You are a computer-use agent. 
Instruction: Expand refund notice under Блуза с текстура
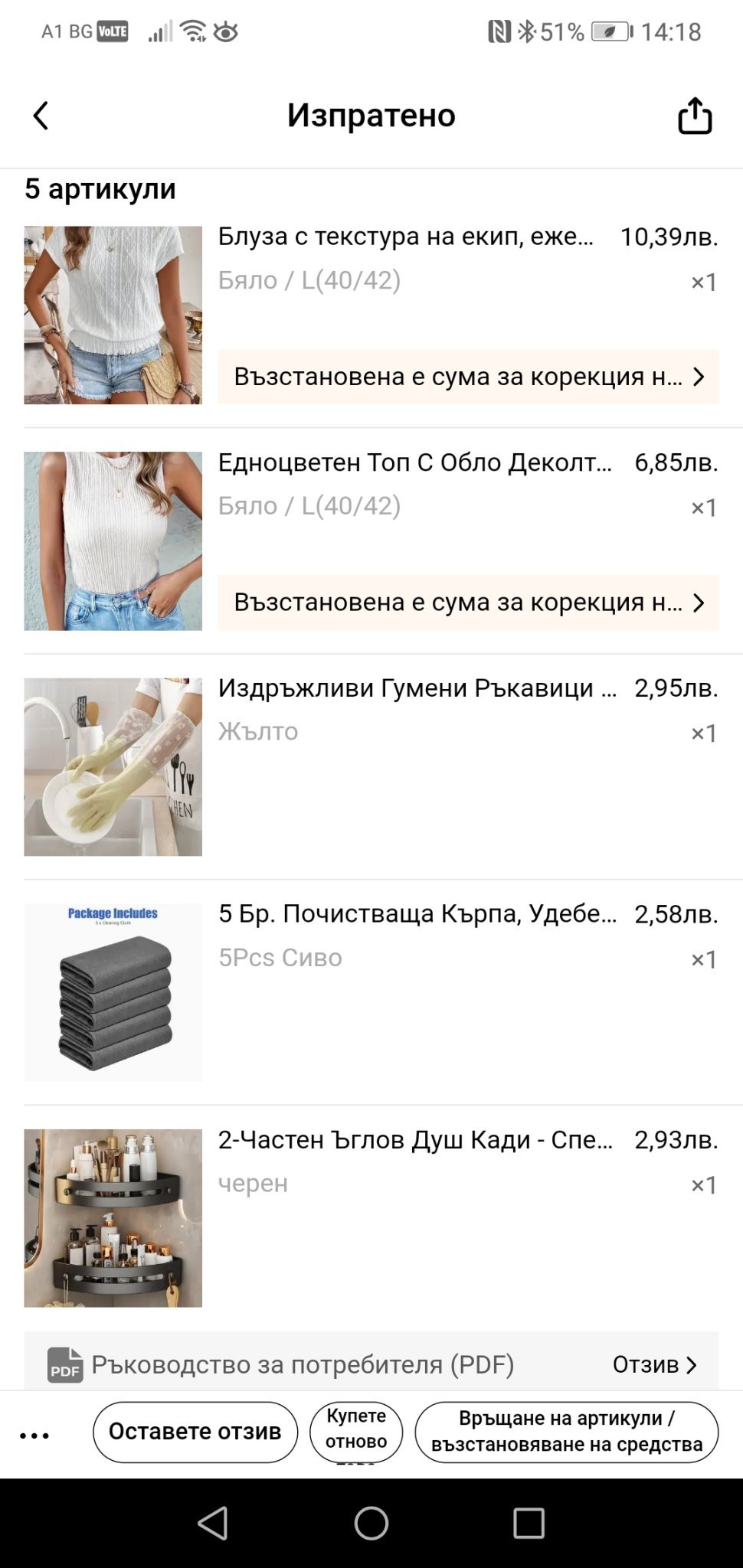tap(467, 377)
